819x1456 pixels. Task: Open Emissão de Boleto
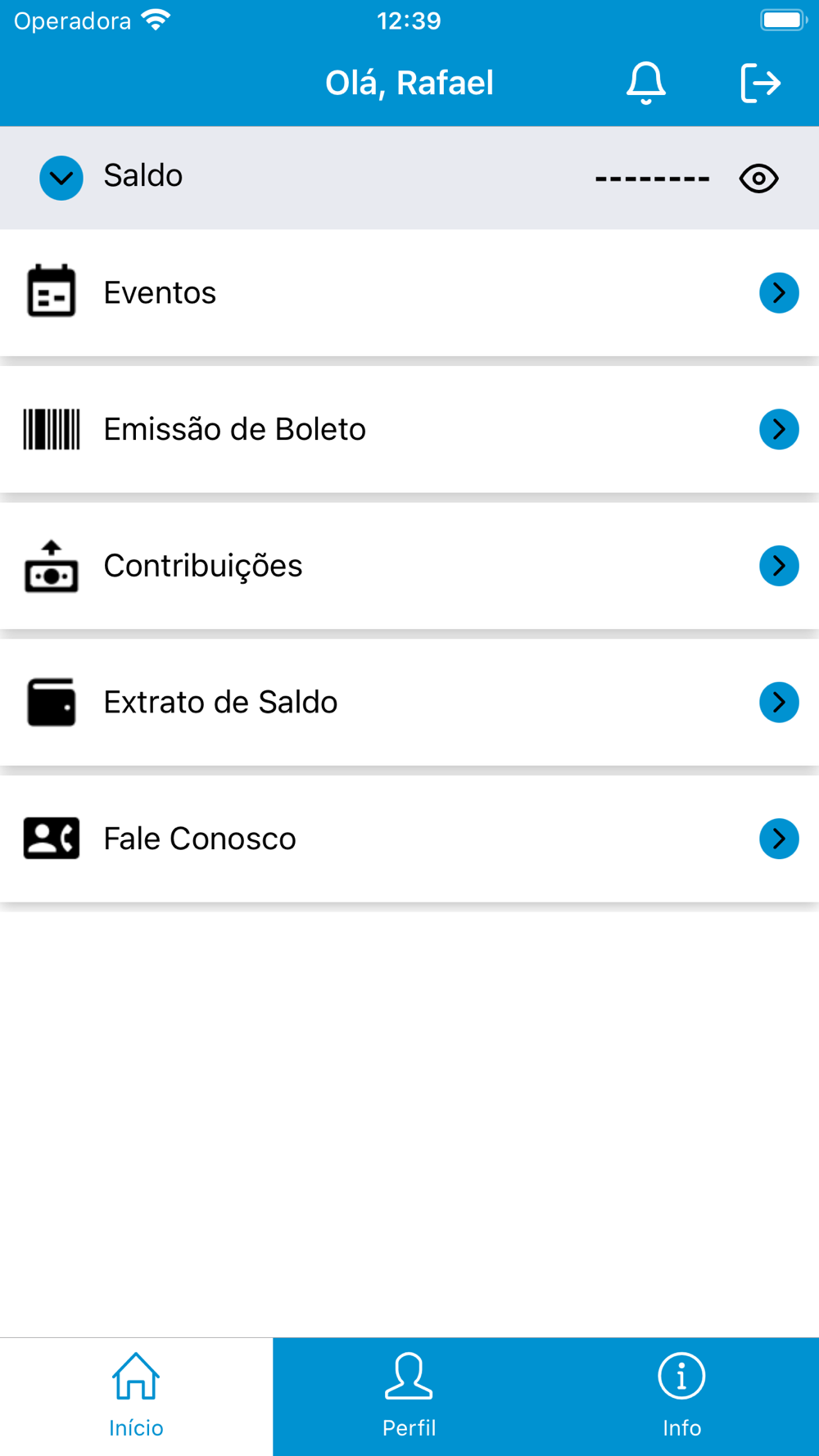tap(409, 429)
